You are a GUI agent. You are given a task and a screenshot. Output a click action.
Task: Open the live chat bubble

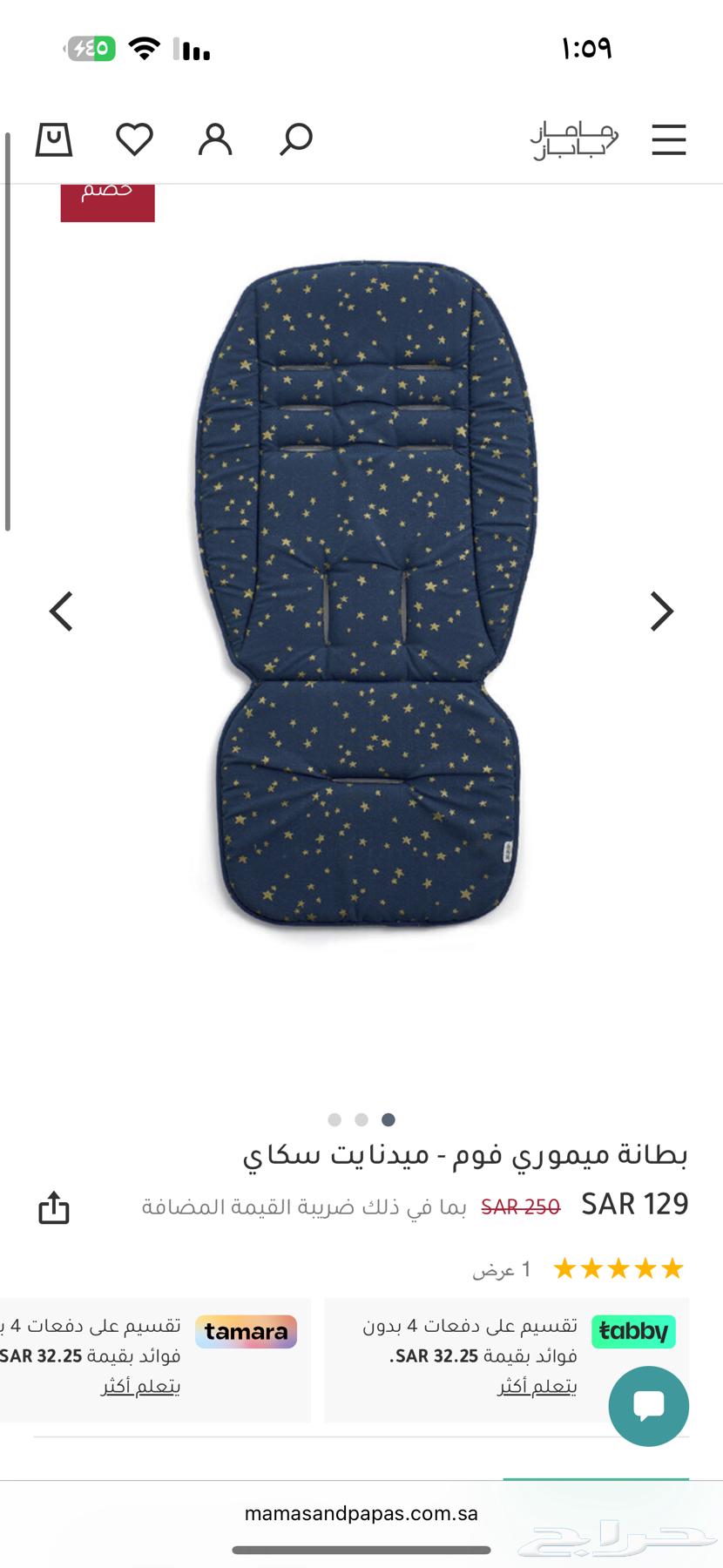648,1406
